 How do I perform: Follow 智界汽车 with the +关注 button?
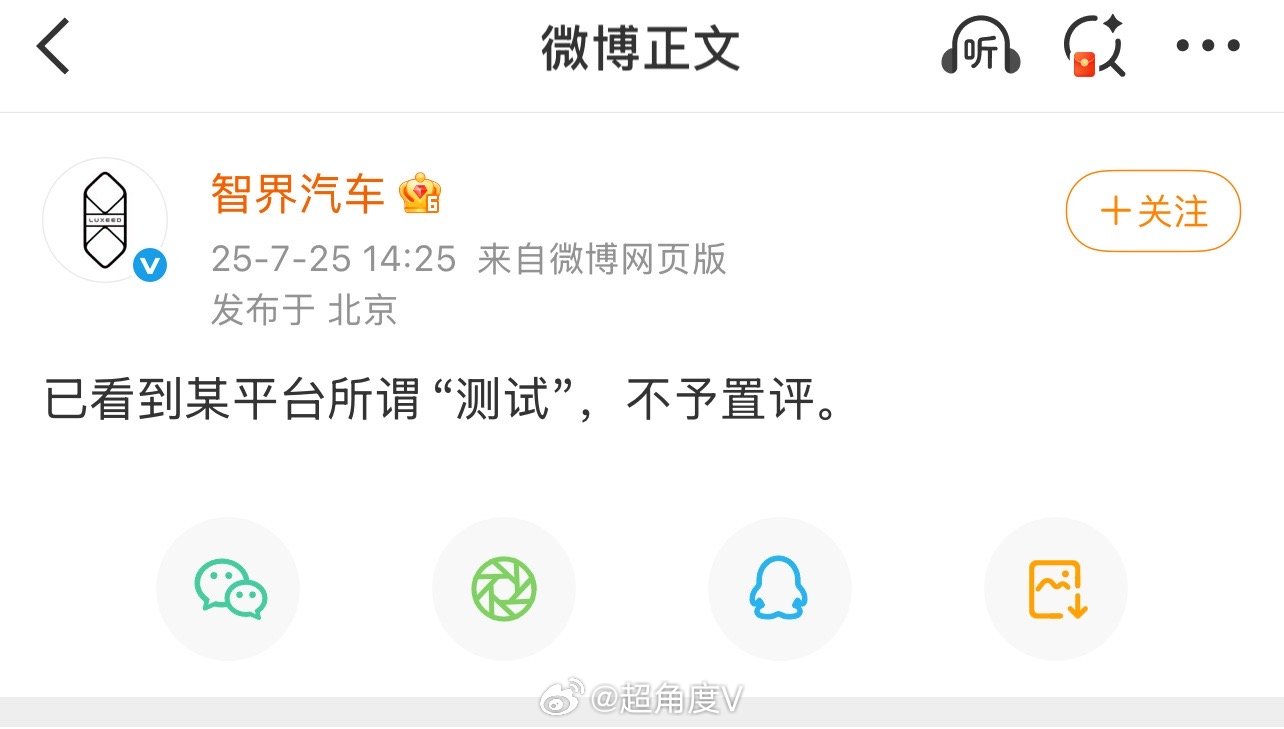pos(1153,212)
